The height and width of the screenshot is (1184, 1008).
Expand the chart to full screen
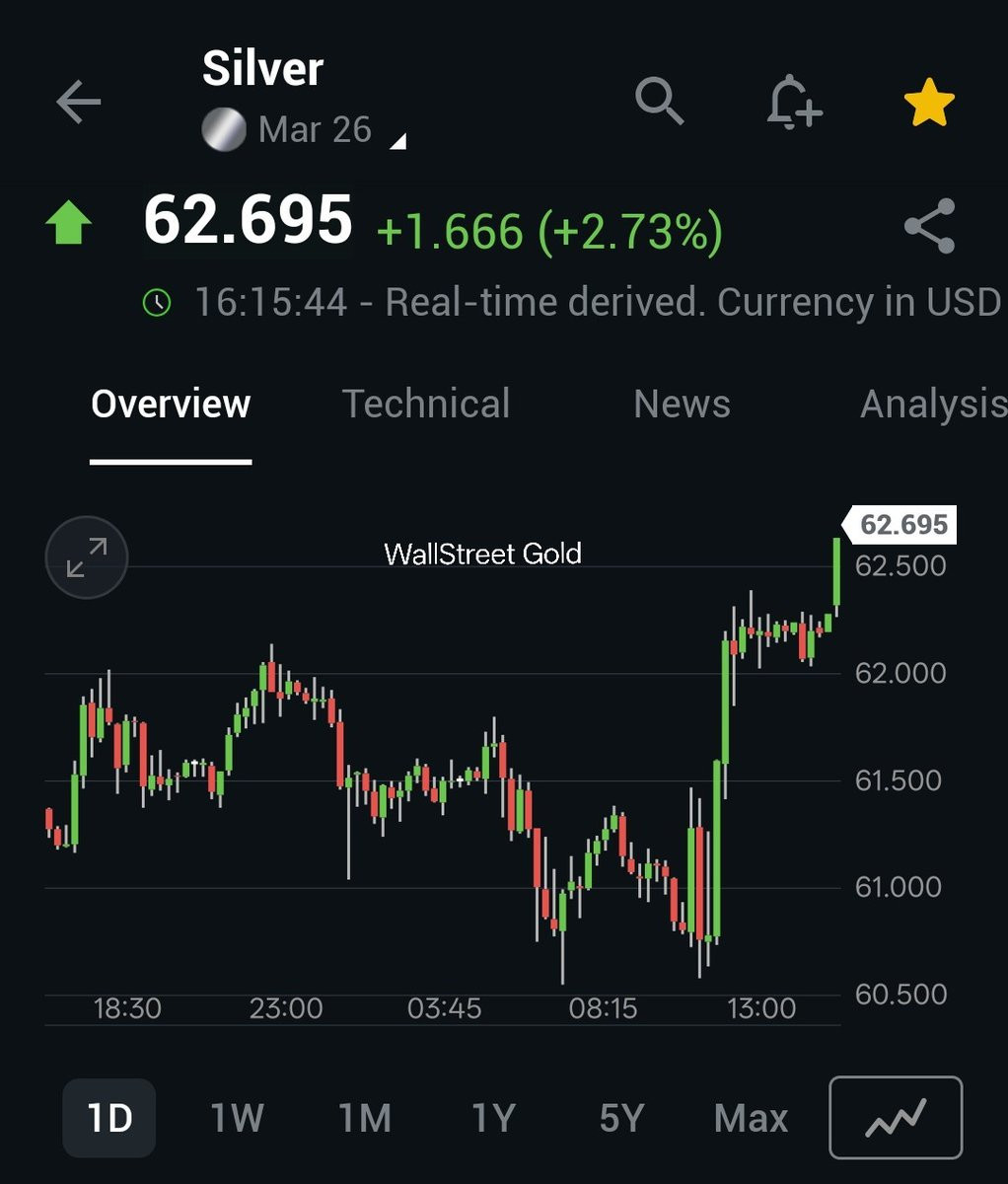click(x=87, y=557)
